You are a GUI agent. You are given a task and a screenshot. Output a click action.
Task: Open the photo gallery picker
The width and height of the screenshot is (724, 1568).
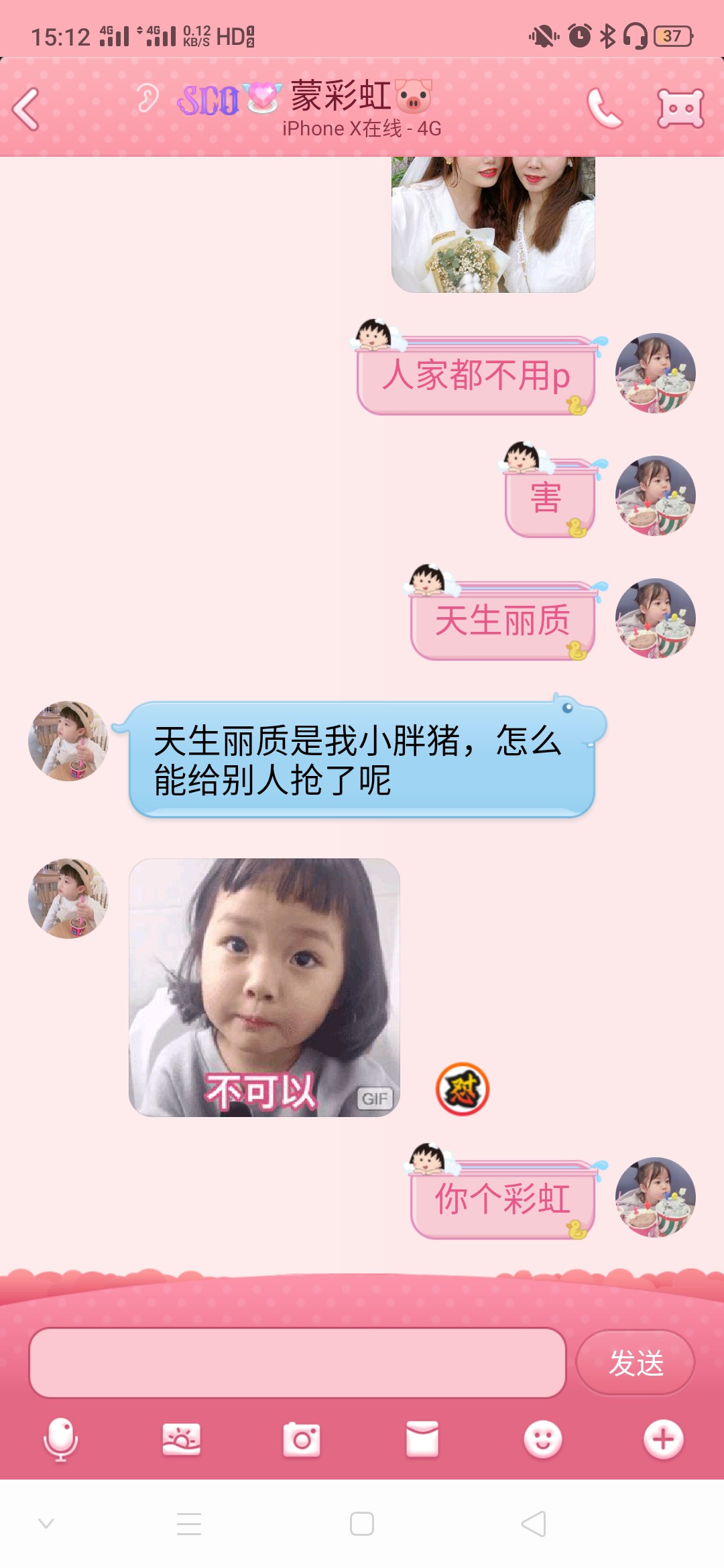tap(181, 1439)
